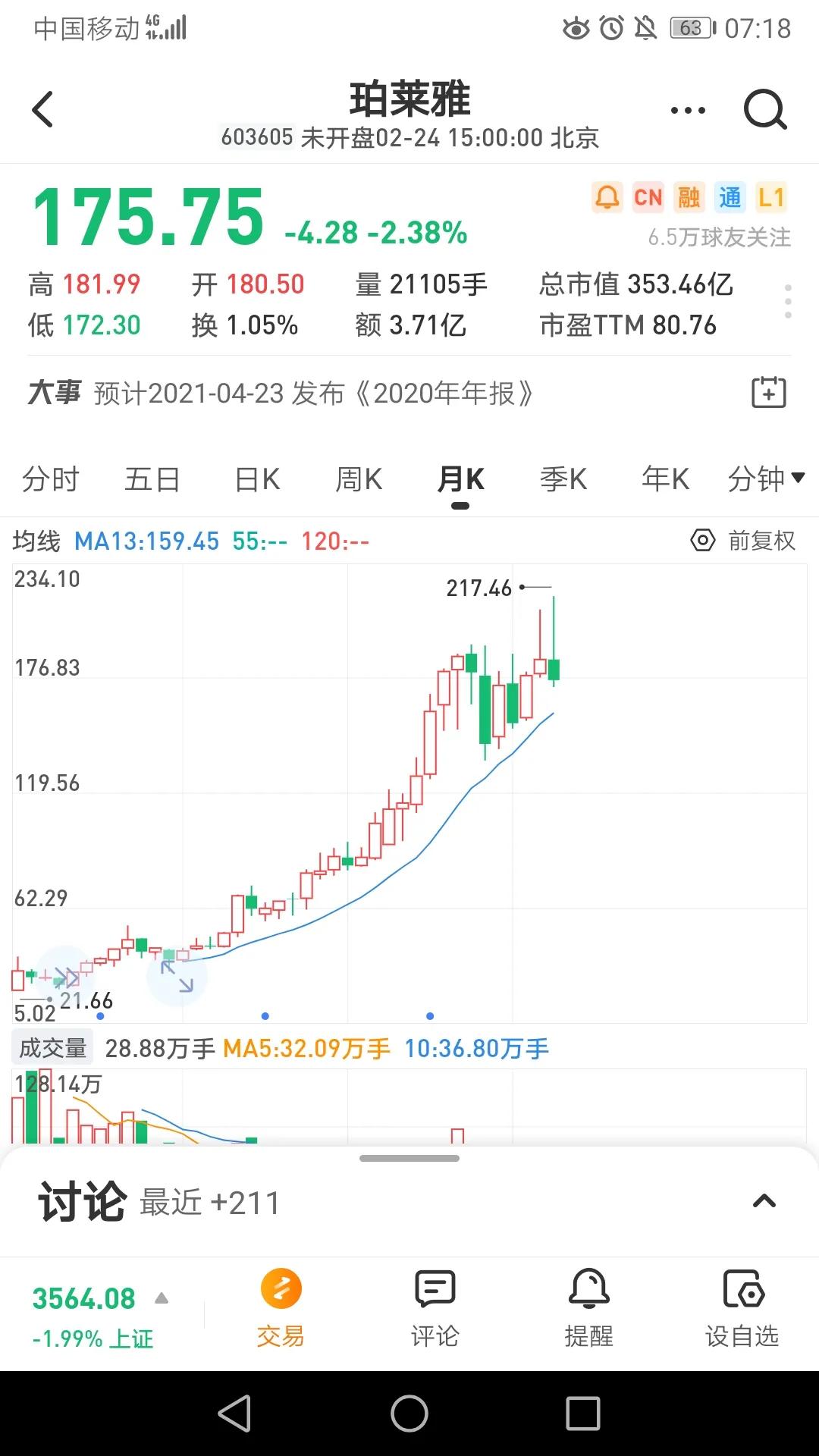Viewport: 819px width, 1456px height.
Task: Select the 季K quarterly chart tab
Action: pos(563,479)
